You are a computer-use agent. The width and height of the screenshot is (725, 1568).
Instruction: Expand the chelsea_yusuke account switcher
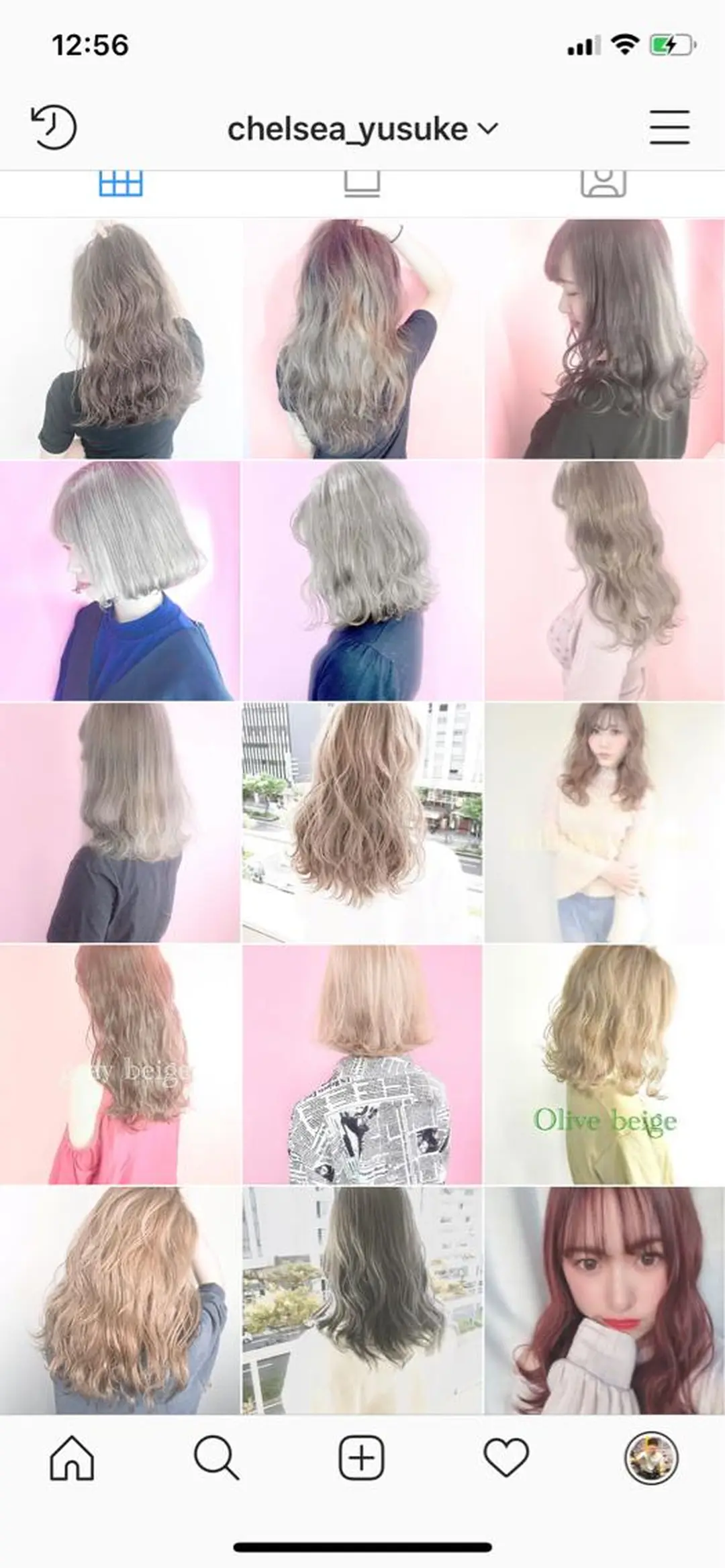pyautogui.click(x=489, y=128)
